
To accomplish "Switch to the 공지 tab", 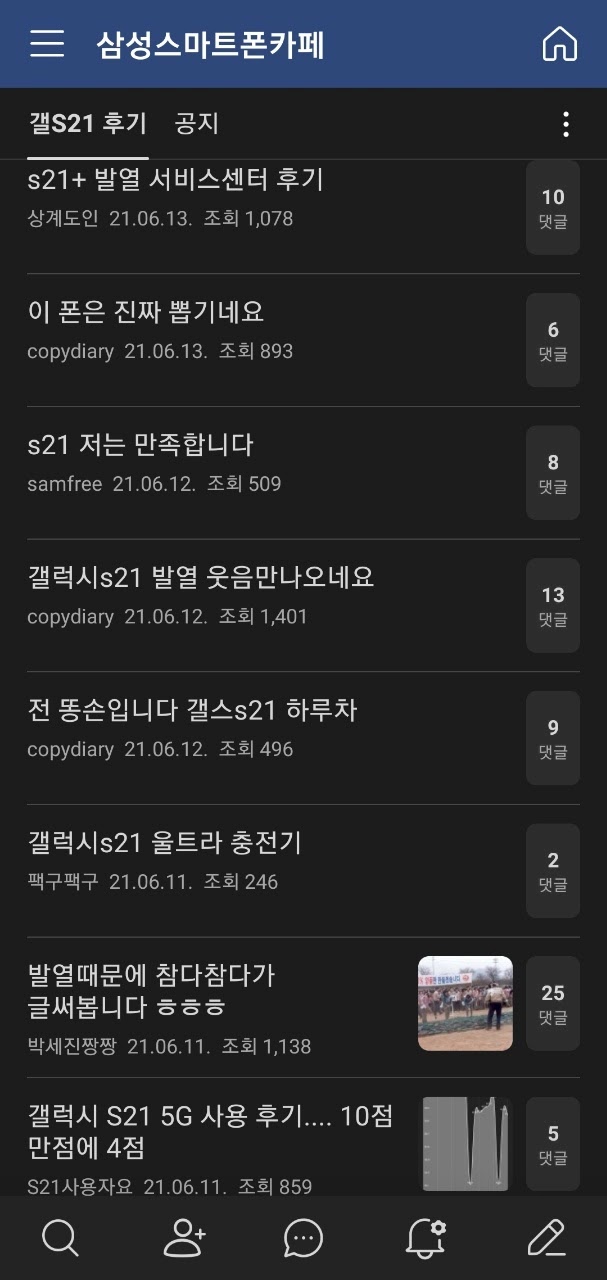I will [x=196, y=124].
